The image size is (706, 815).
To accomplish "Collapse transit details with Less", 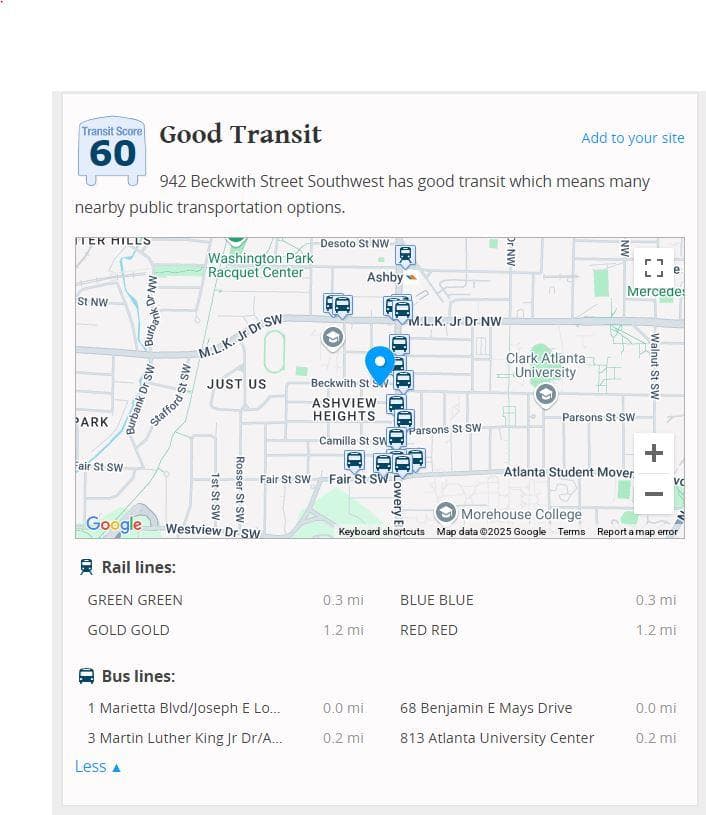I will tap(97, 766).
